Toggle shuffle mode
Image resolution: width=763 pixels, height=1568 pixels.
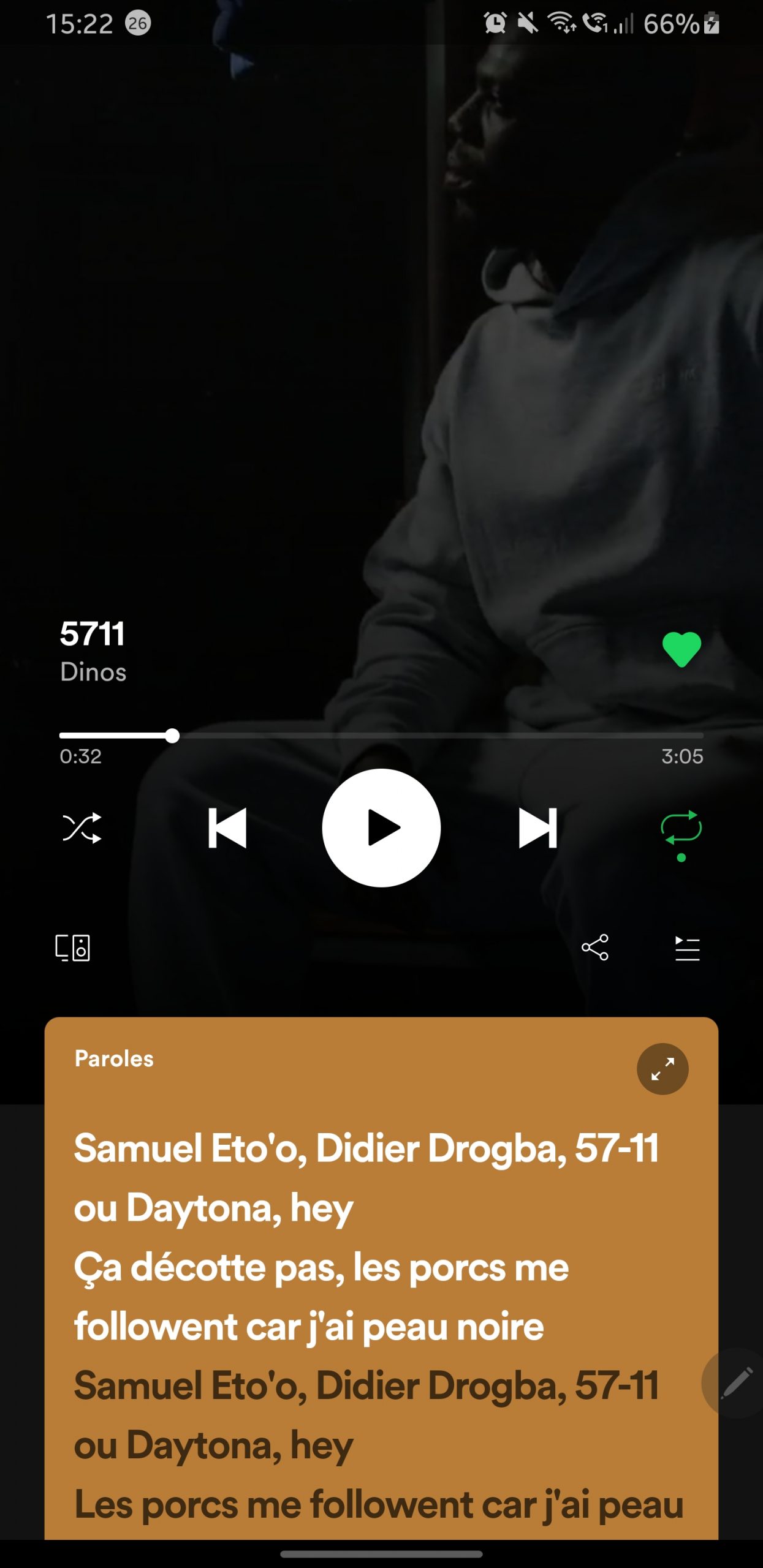tap(82, 827)
